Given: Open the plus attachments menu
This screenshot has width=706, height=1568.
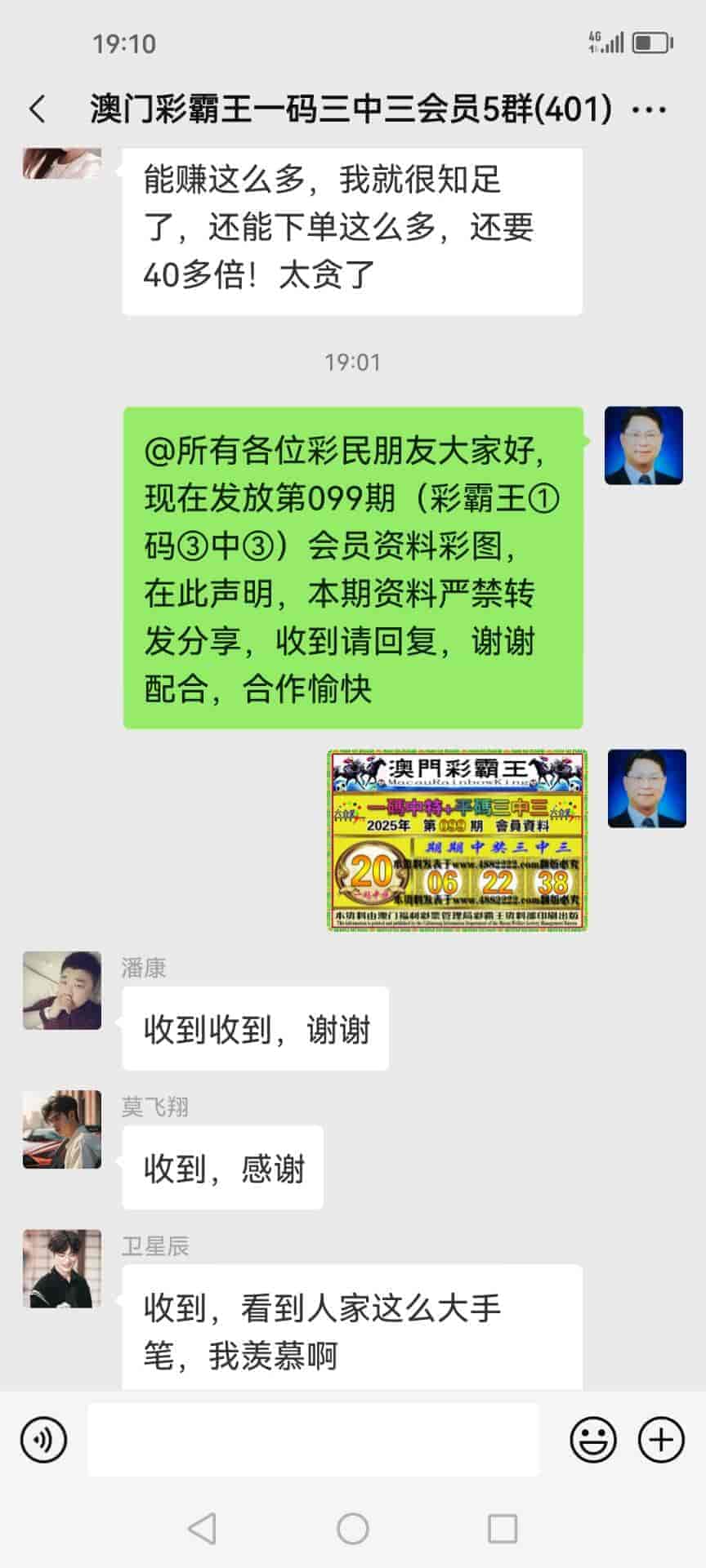Looking at the screenshot, I should click(x=660, y=1439).
